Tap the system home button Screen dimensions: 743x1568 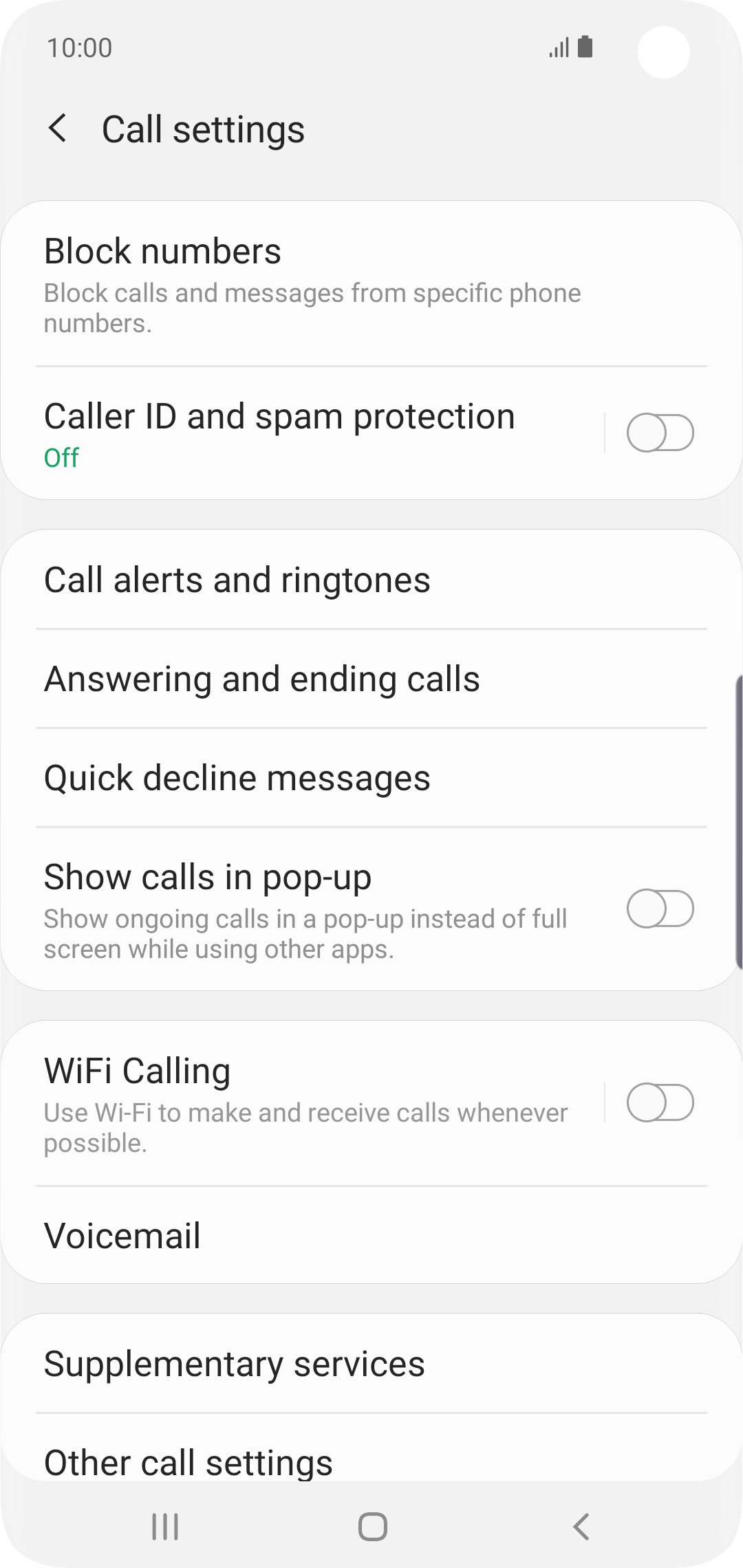[372, 1527]
